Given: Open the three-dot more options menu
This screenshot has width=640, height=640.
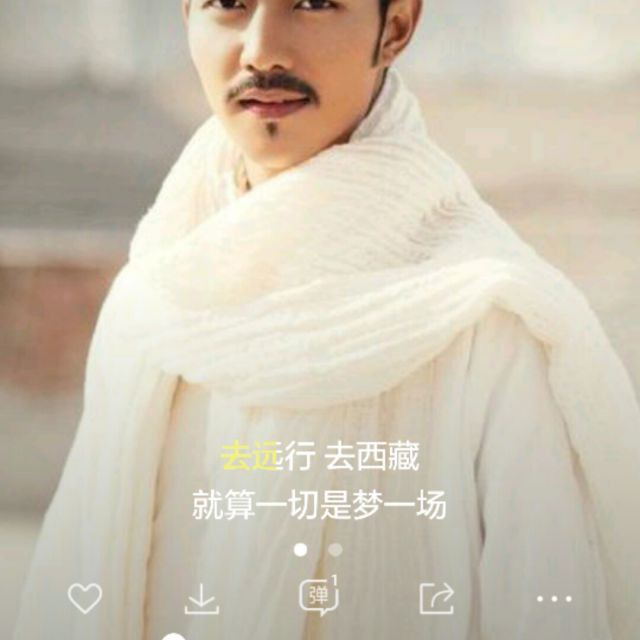Looking at the screenshot, I should pos(553,599).
